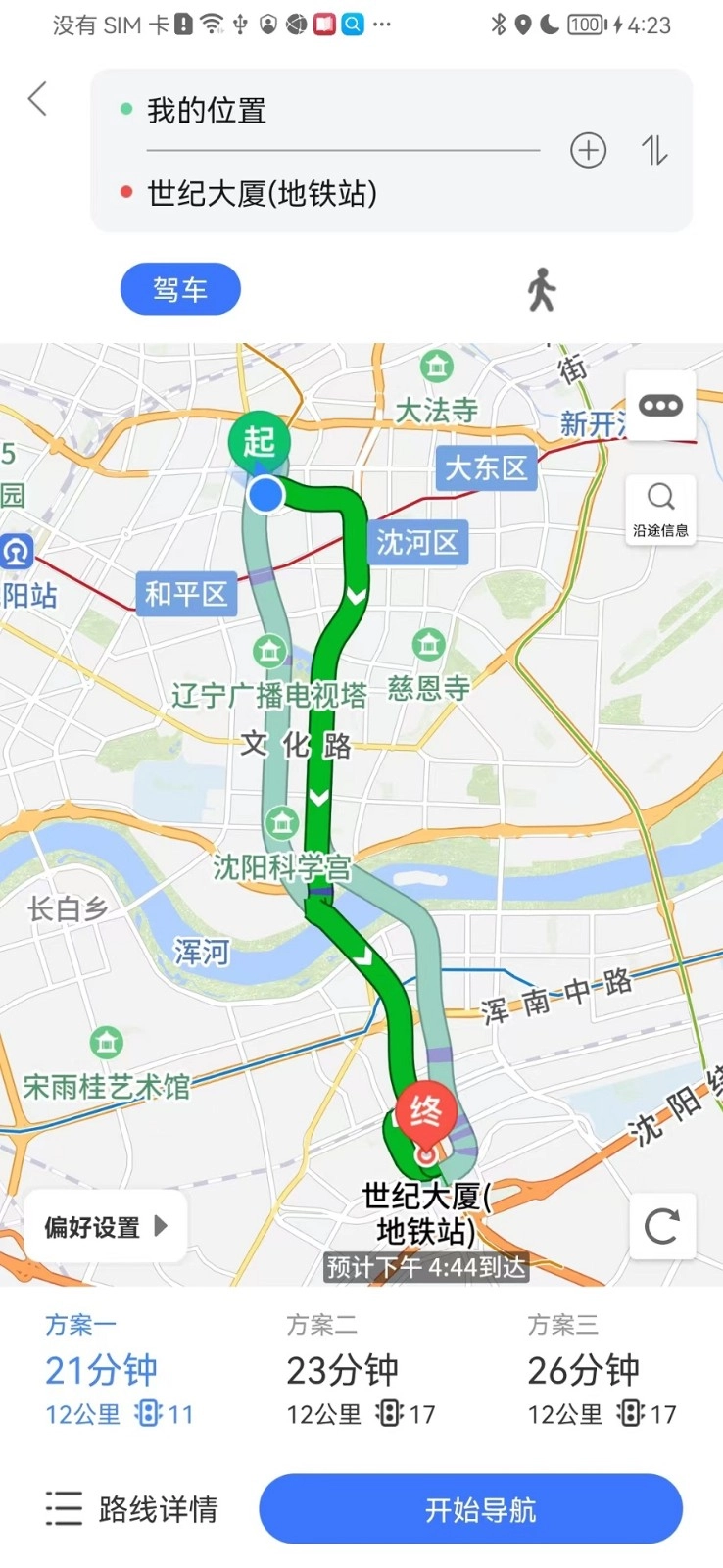Tap the 沈阳科学宫 landmark icon on map
Viewport: 723px width, 1568px height.
coord(281,823)
